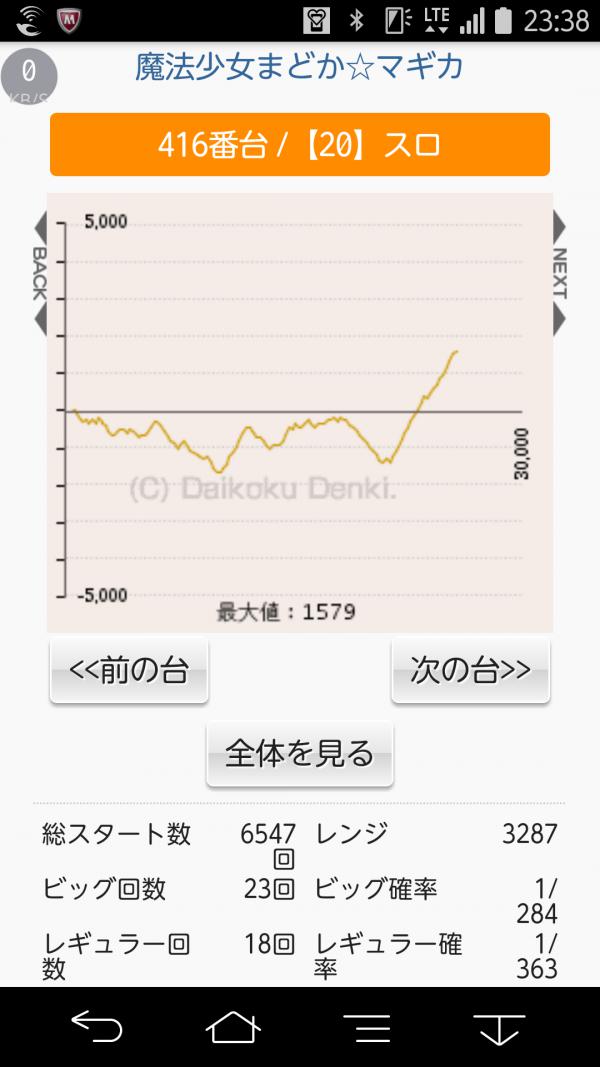
Task: Open the full view with 全体を見る
Action: point(300,754)
